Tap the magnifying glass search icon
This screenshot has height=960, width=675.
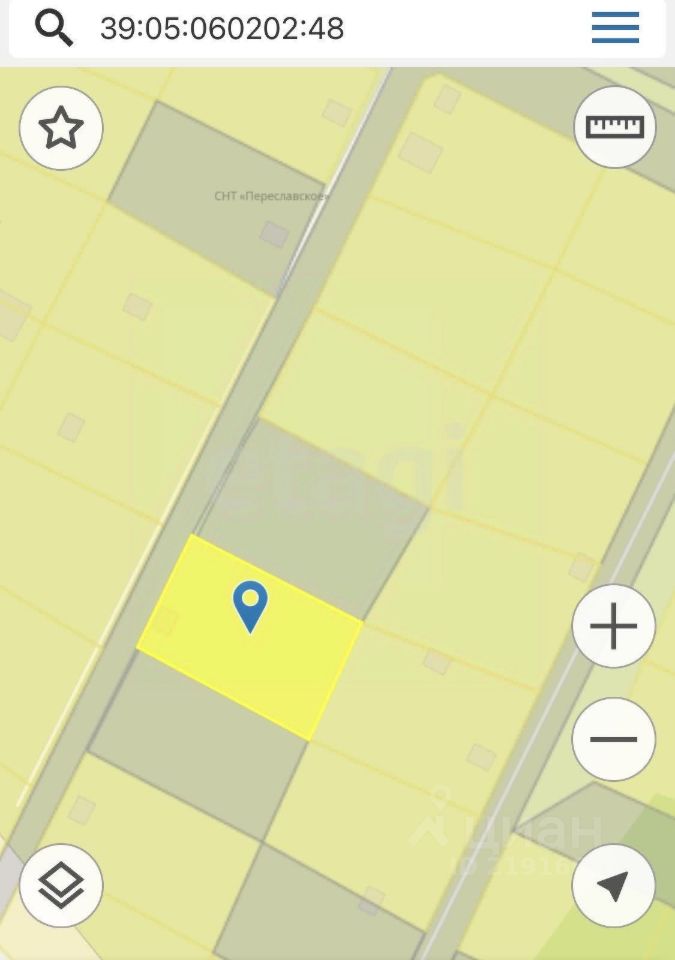click(x=54, y=29)
